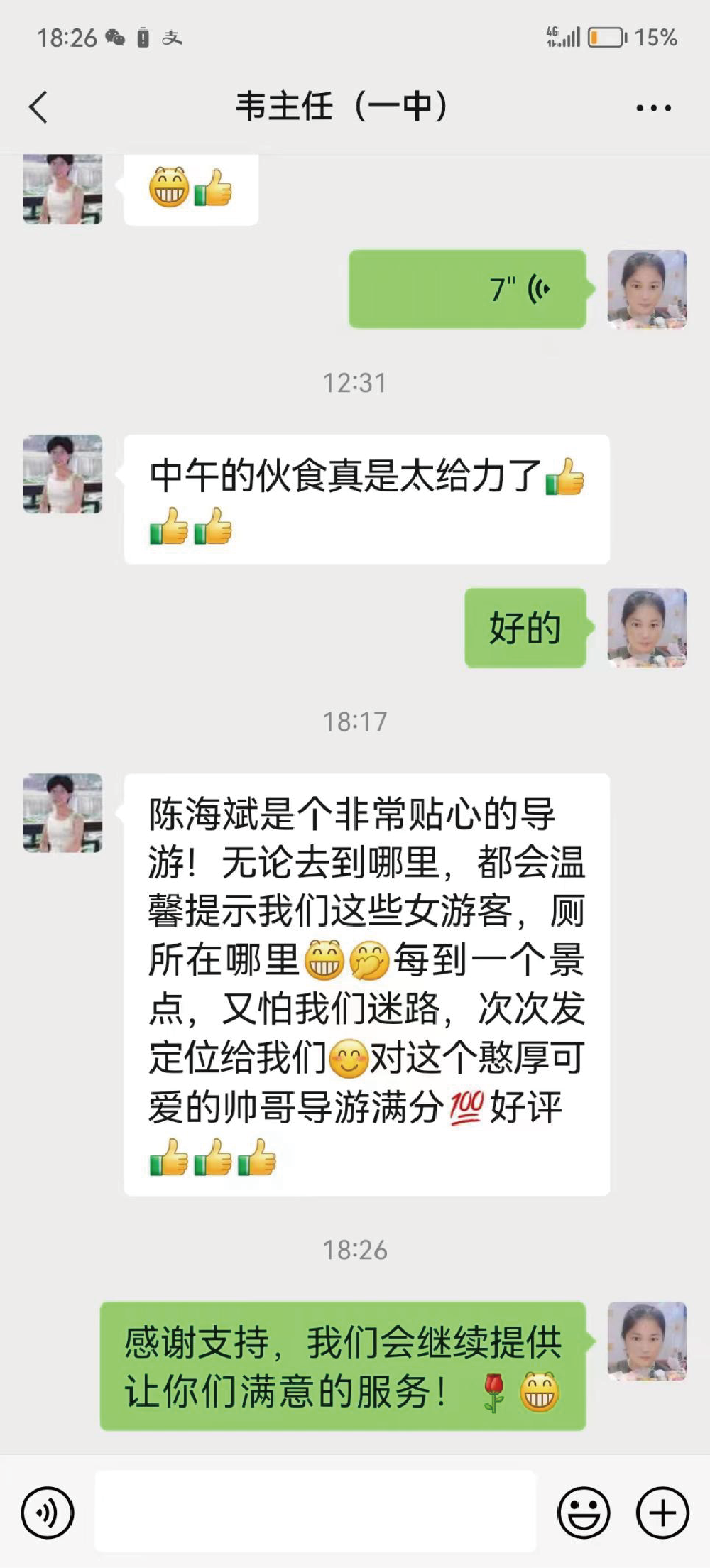
Task: Open the emoji sticker panel
Action: (584, 1513)
